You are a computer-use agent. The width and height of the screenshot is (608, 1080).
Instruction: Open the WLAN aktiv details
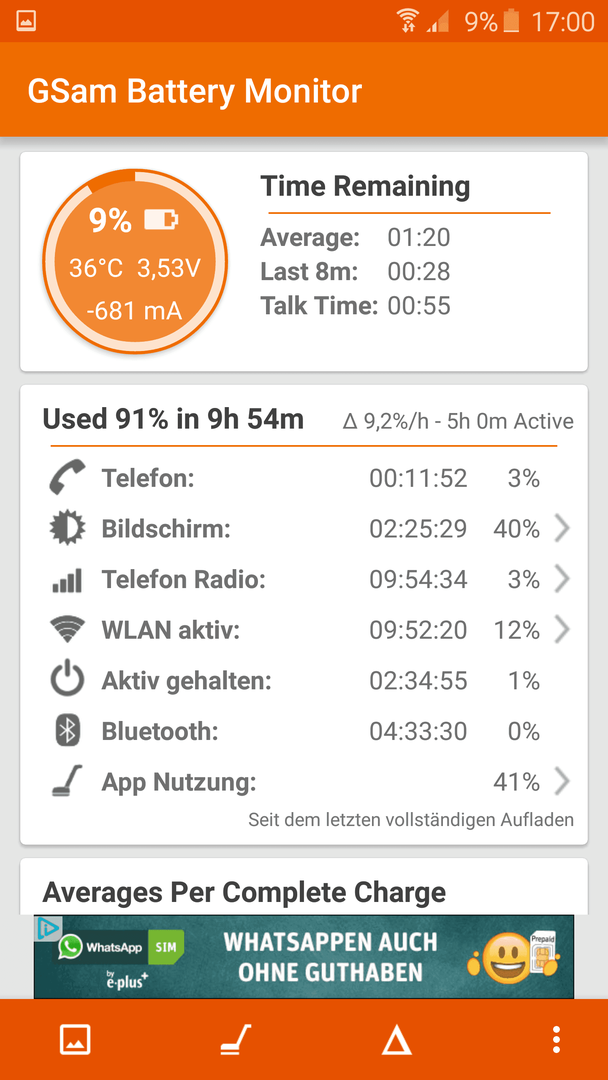pos(304,630)
